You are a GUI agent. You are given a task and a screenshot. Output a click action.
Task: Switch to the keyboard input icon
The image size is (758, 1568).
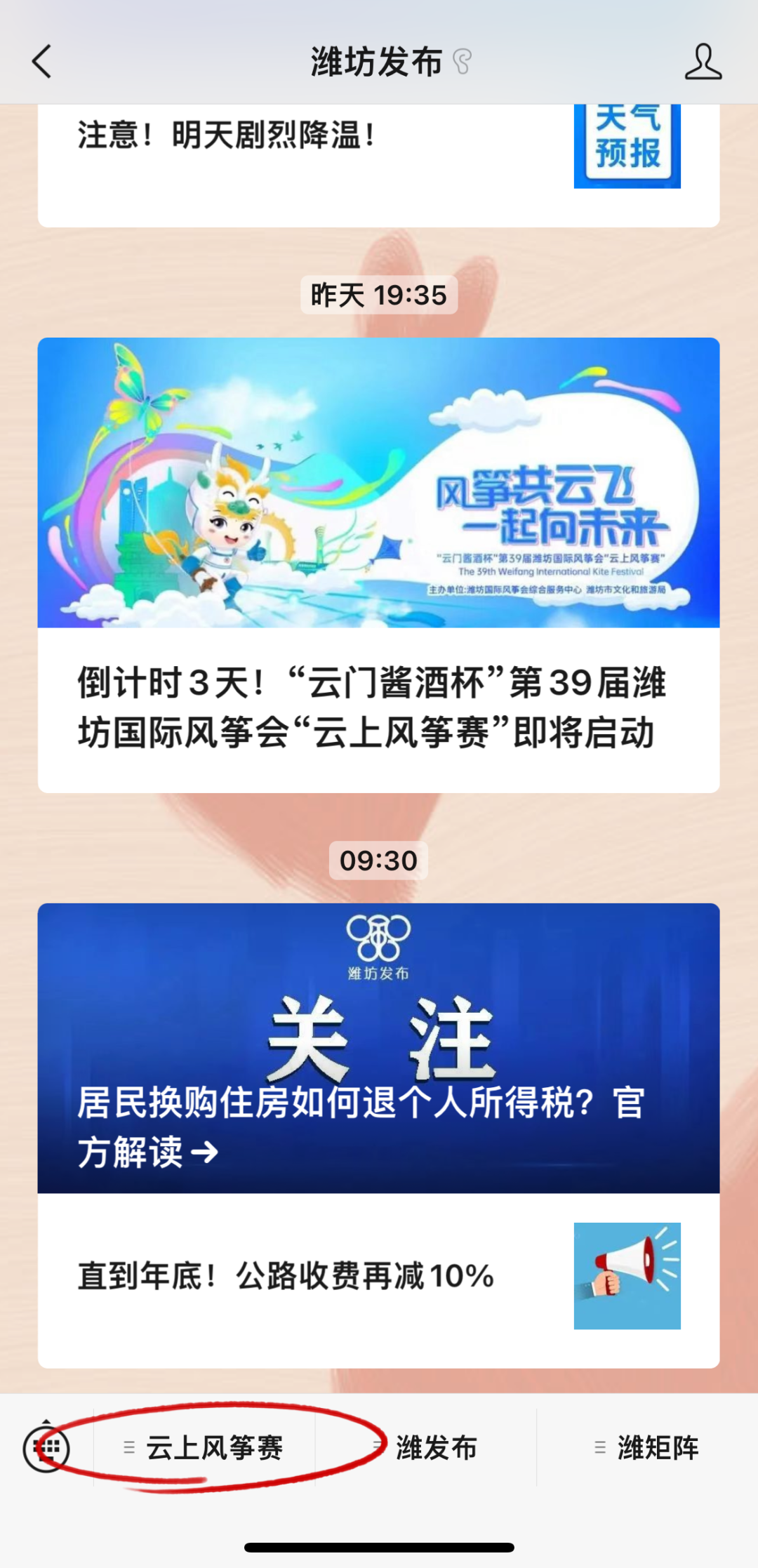point(46,1447)
